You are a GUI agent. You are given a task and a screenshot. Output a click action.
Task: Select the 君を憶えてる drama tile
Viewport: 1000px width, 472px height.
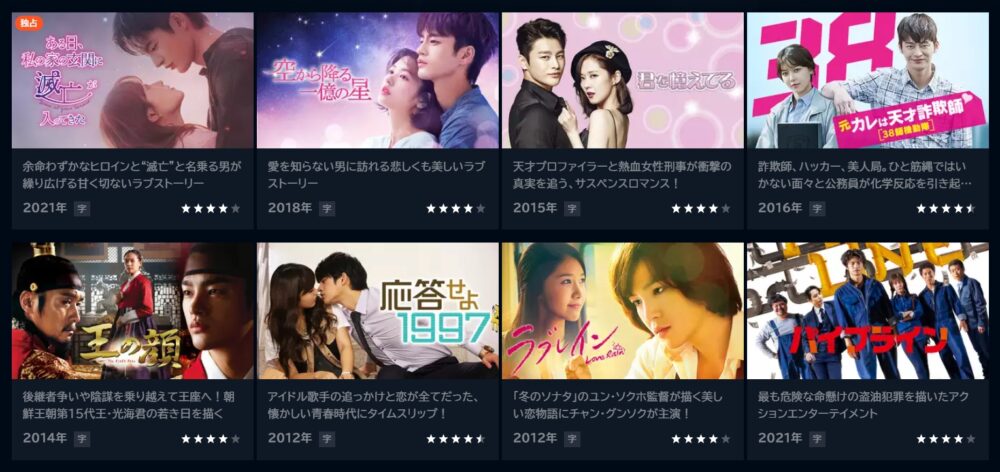623,81
